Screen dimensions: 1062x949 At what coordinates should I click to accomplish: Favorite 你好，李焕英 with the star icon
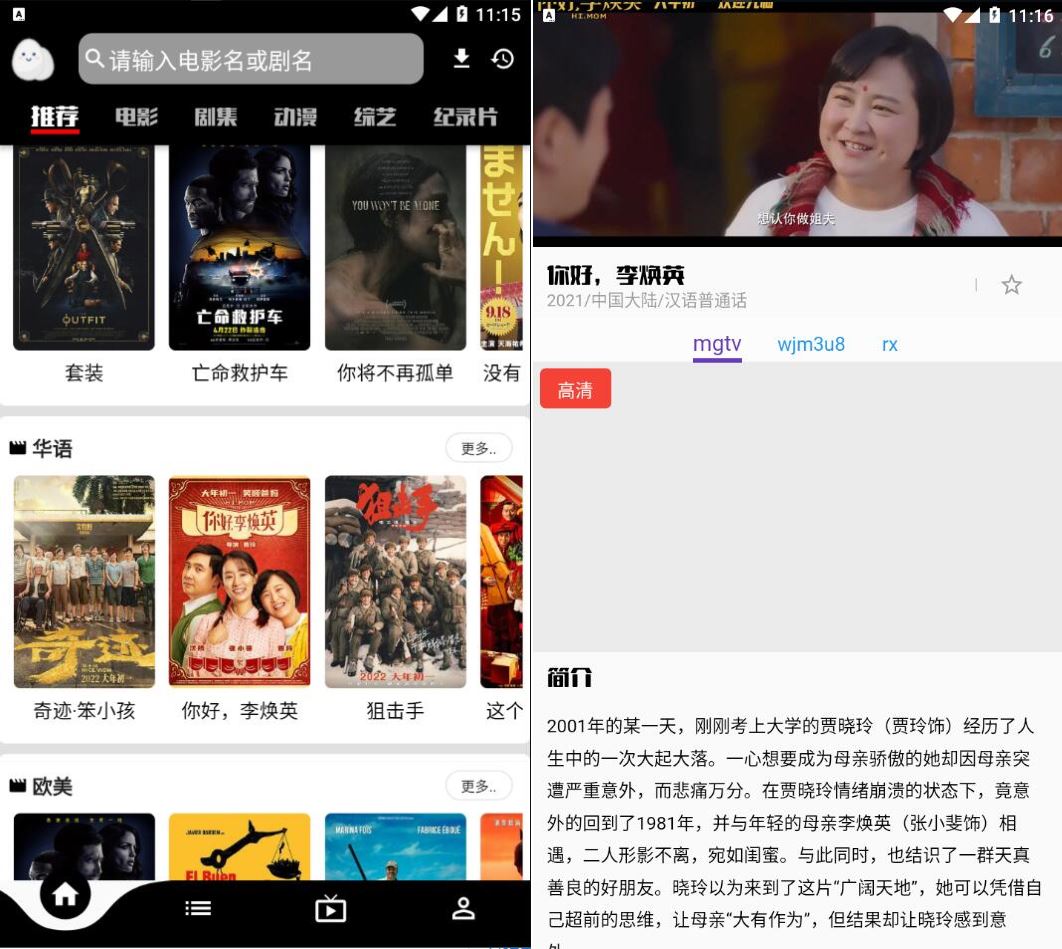[x=1012, y=285]
